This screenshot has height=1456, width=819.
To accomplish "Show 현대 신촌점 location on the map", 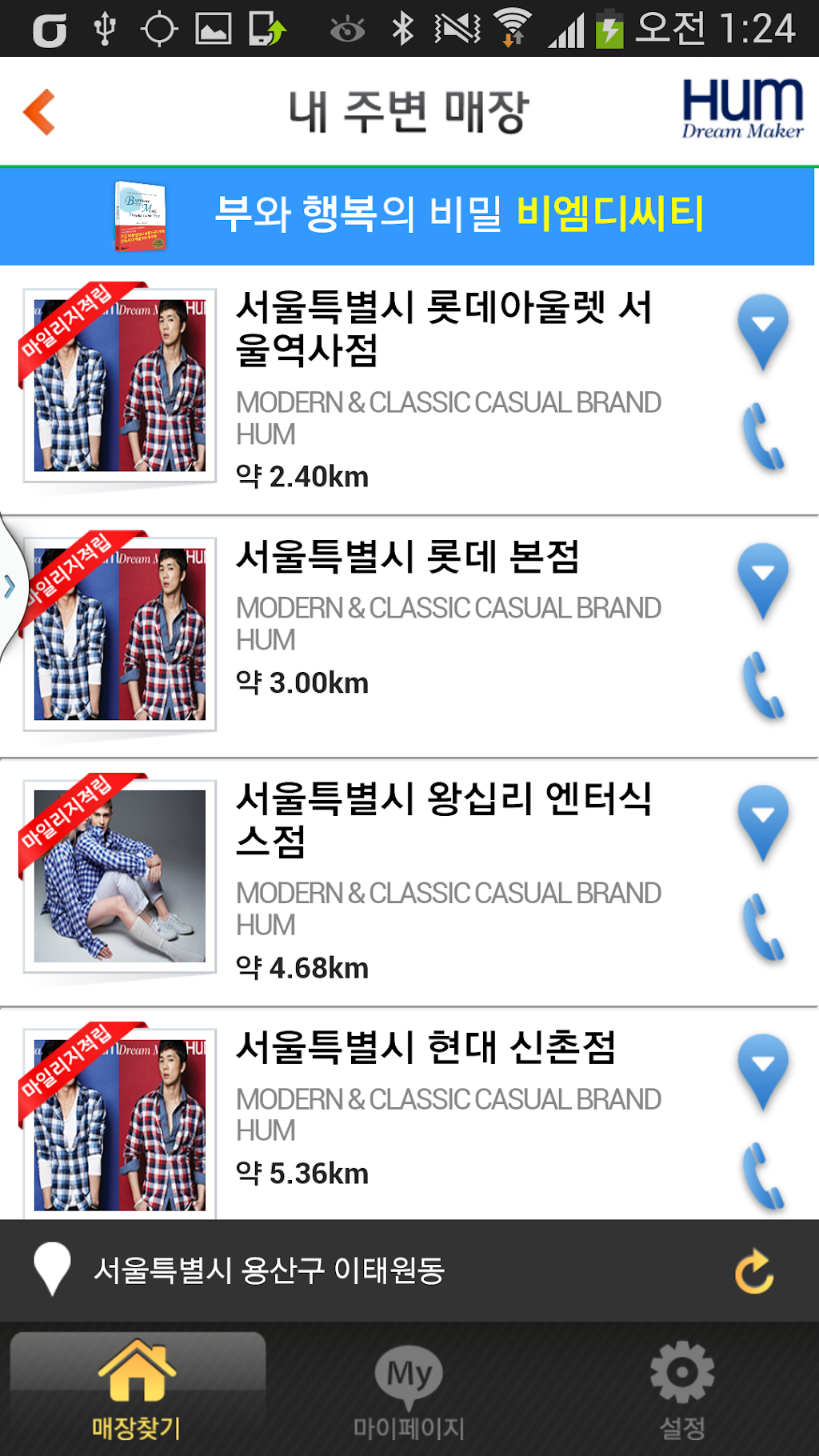I will (x=763, y=1071).
